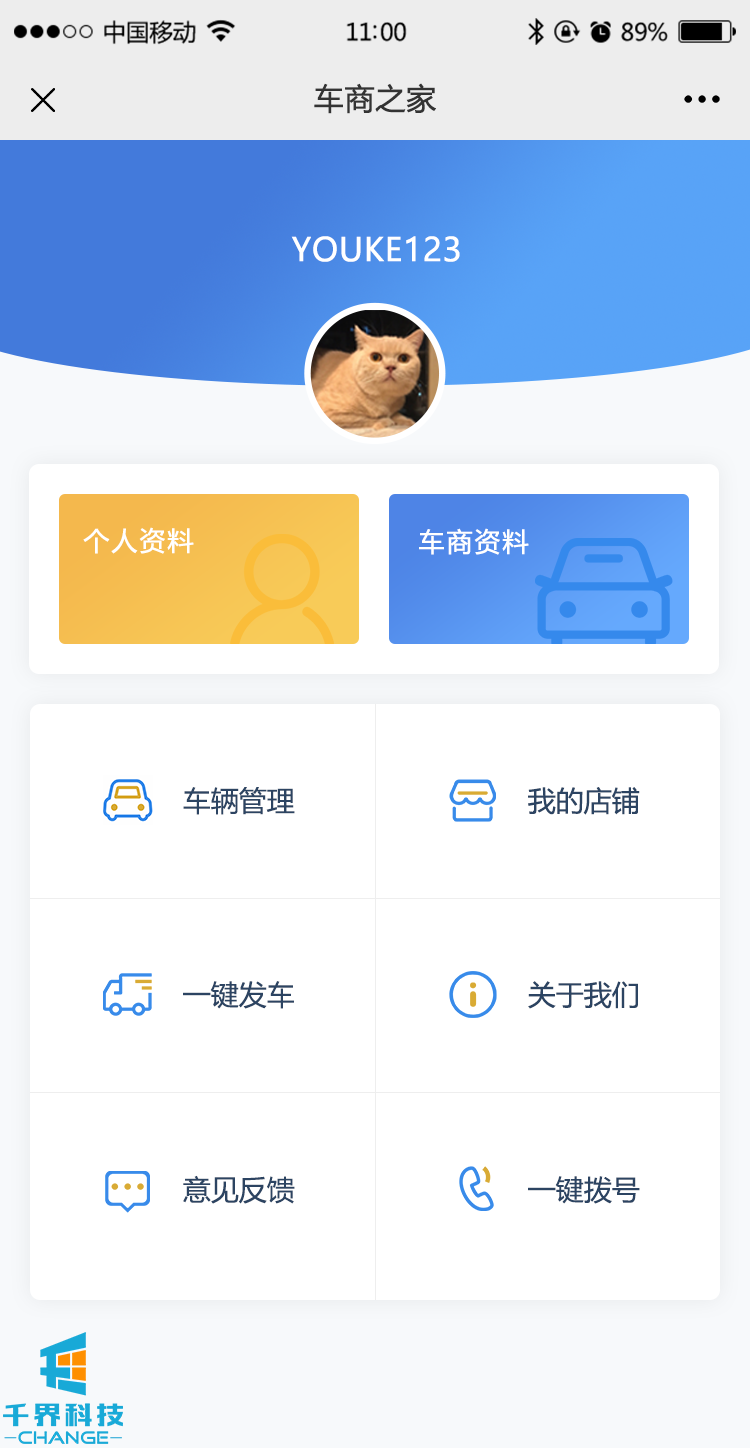
Task: Go to 车辆管理
Action: (x=203, y=801)
